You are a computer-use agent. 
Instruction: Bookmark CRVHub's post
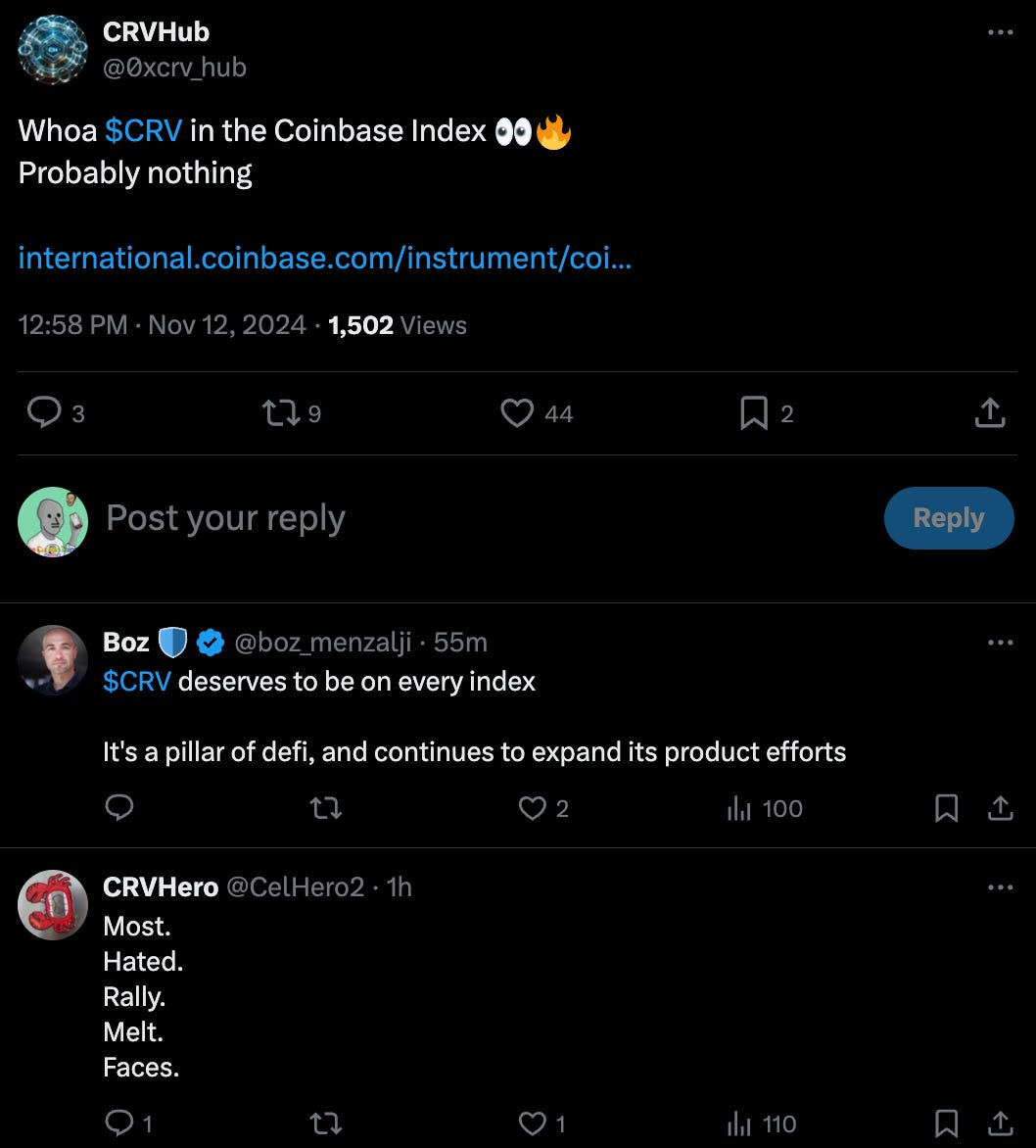(x=754, y=413)
